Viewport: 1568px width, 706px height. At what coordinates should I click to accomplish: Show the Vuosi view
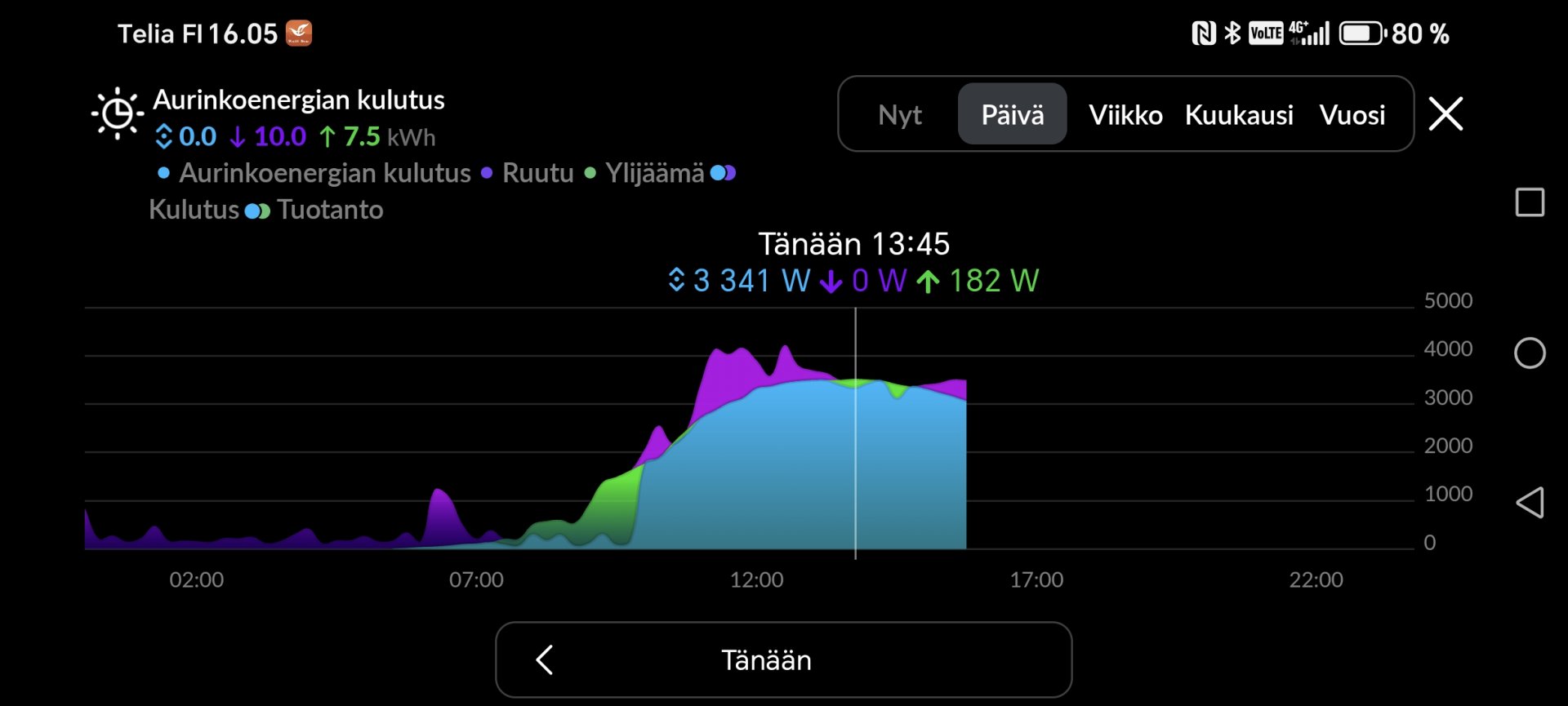click(1352, 115)
